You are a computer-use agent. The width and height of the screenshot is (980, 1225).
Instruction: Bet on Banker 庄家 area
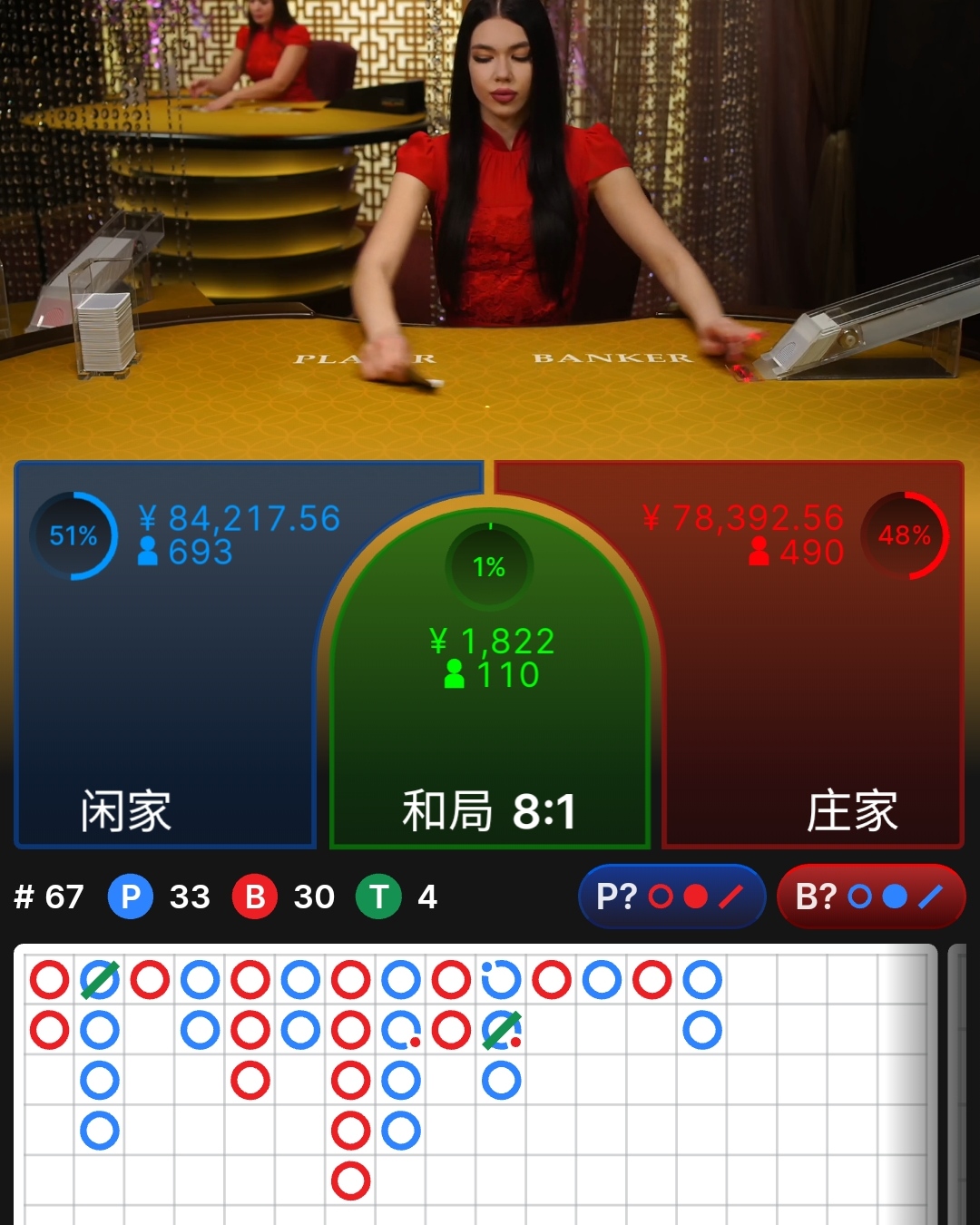point(817,690)
